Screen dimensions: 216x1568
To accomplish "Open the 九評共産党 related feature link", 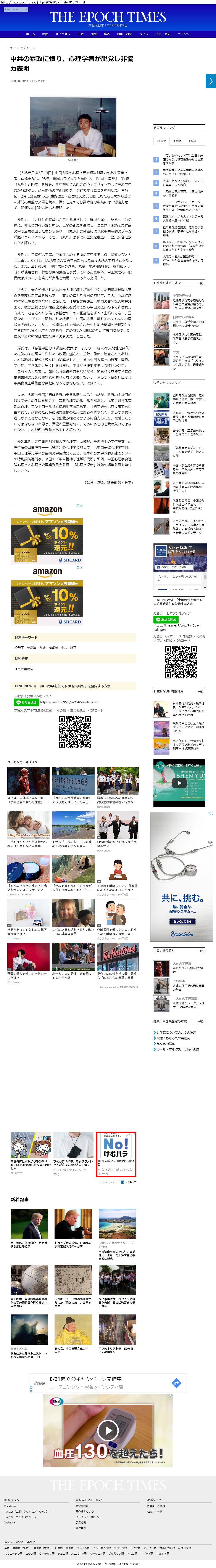I will pos(26,669).
